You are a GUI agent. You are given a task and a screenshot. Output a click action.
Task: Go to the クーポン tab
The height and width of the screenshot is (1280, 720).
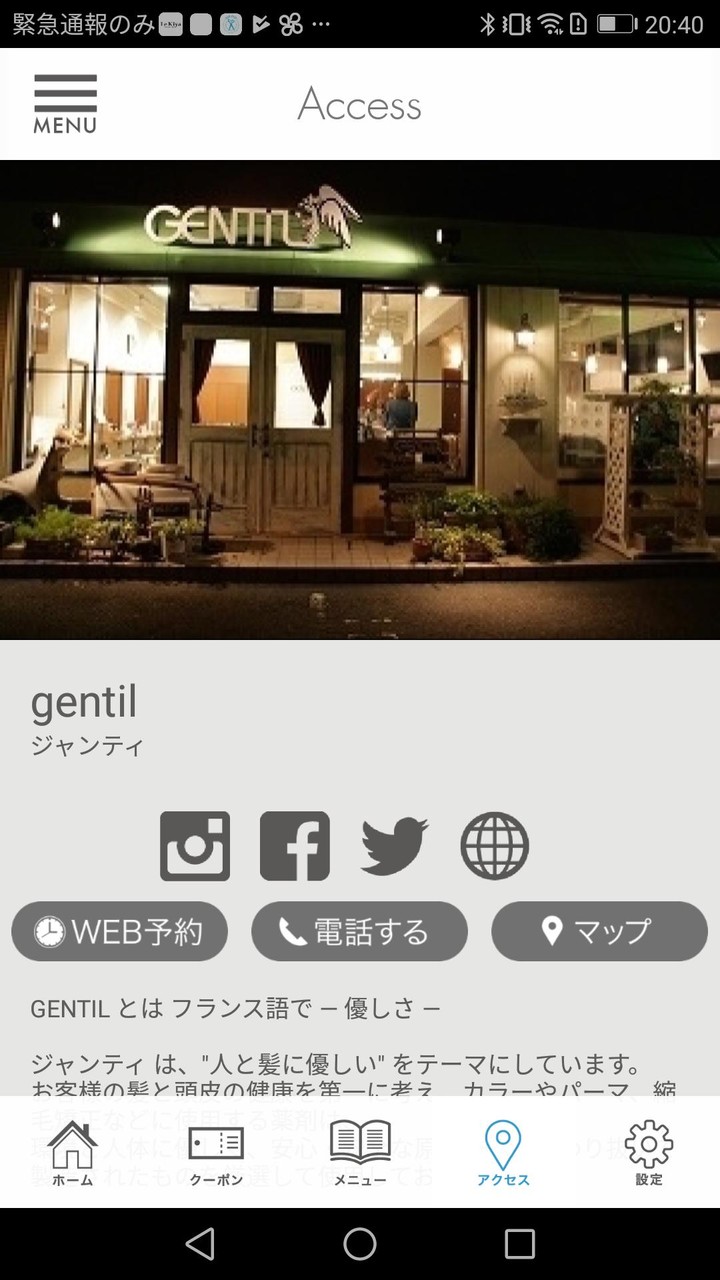[216, 1152]
